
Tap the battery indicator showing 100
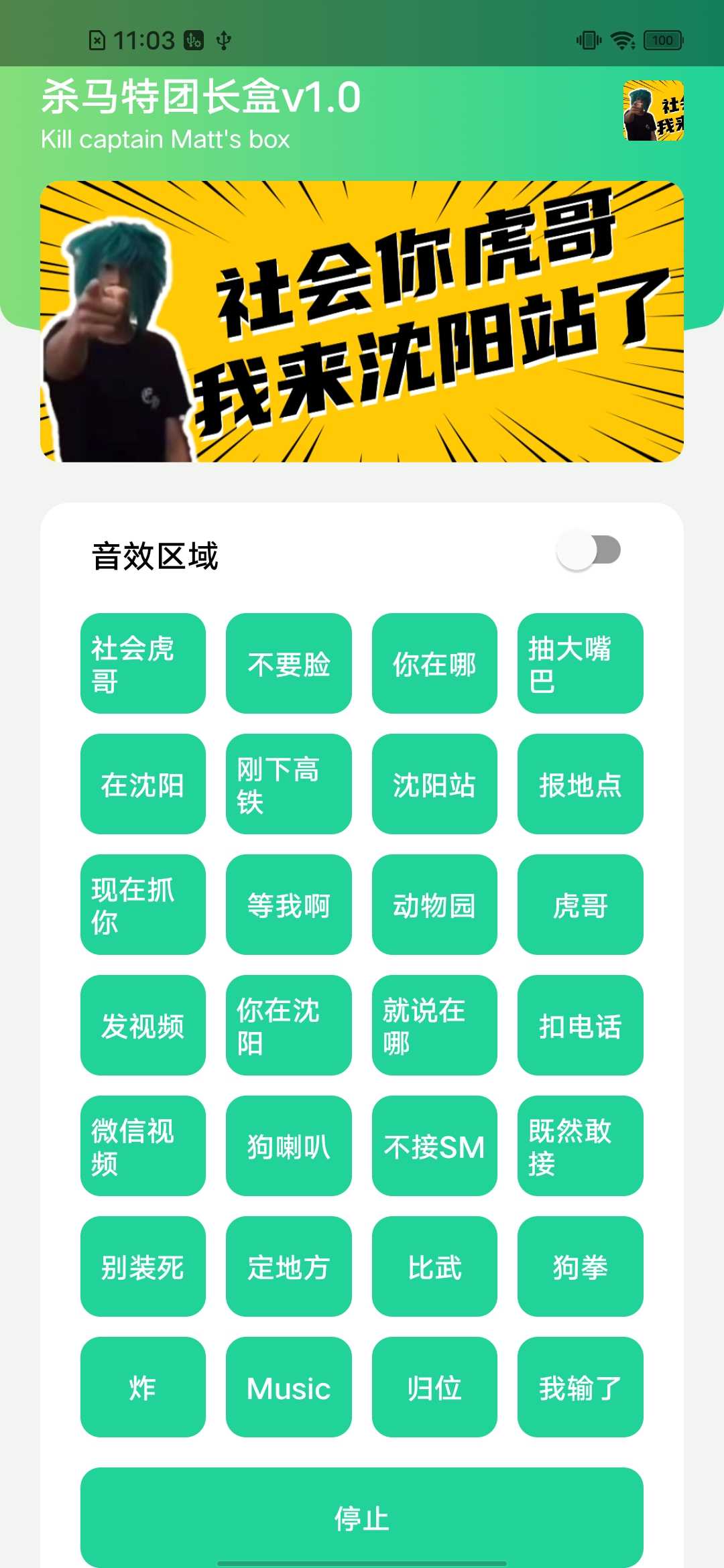(x=662, y=40)
